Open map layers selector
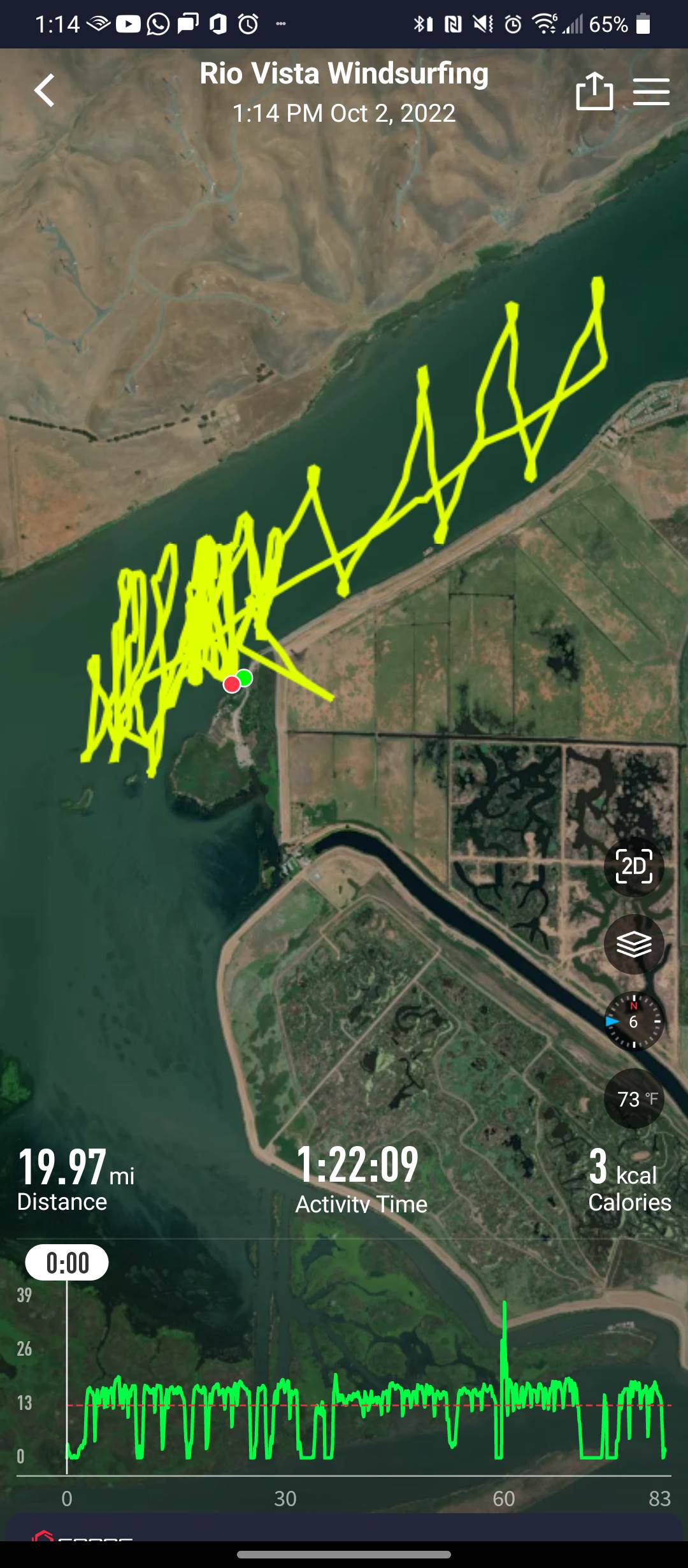The image size is (688, 1568). [634, 944]
